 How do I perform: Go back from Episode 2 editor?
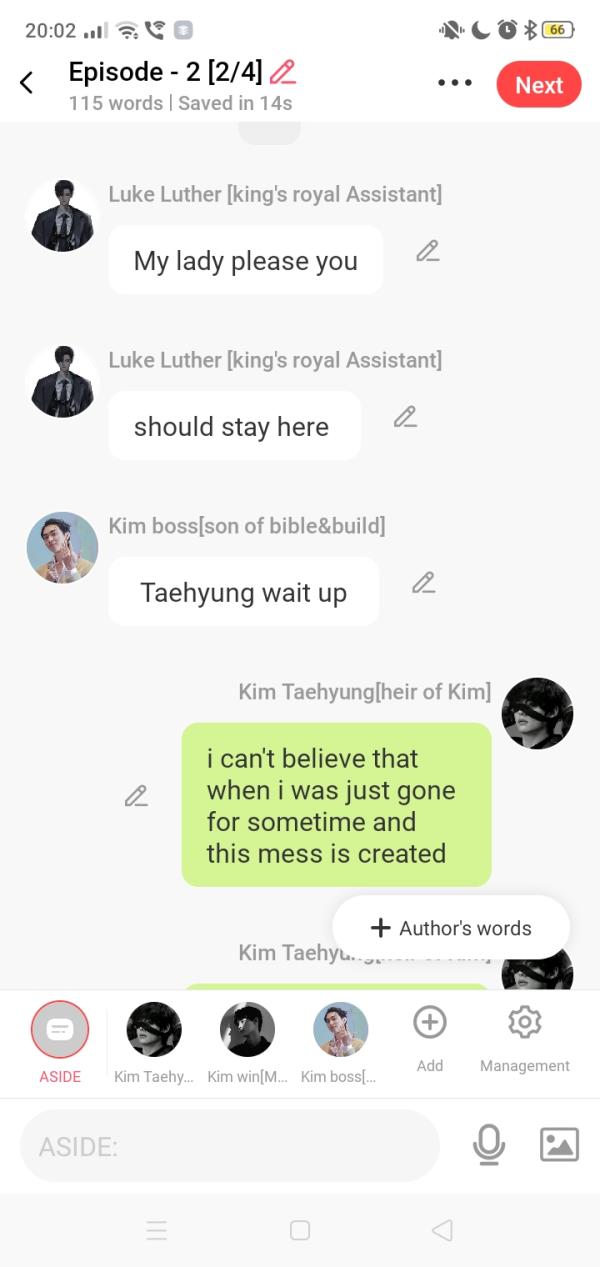click(27, 84)
